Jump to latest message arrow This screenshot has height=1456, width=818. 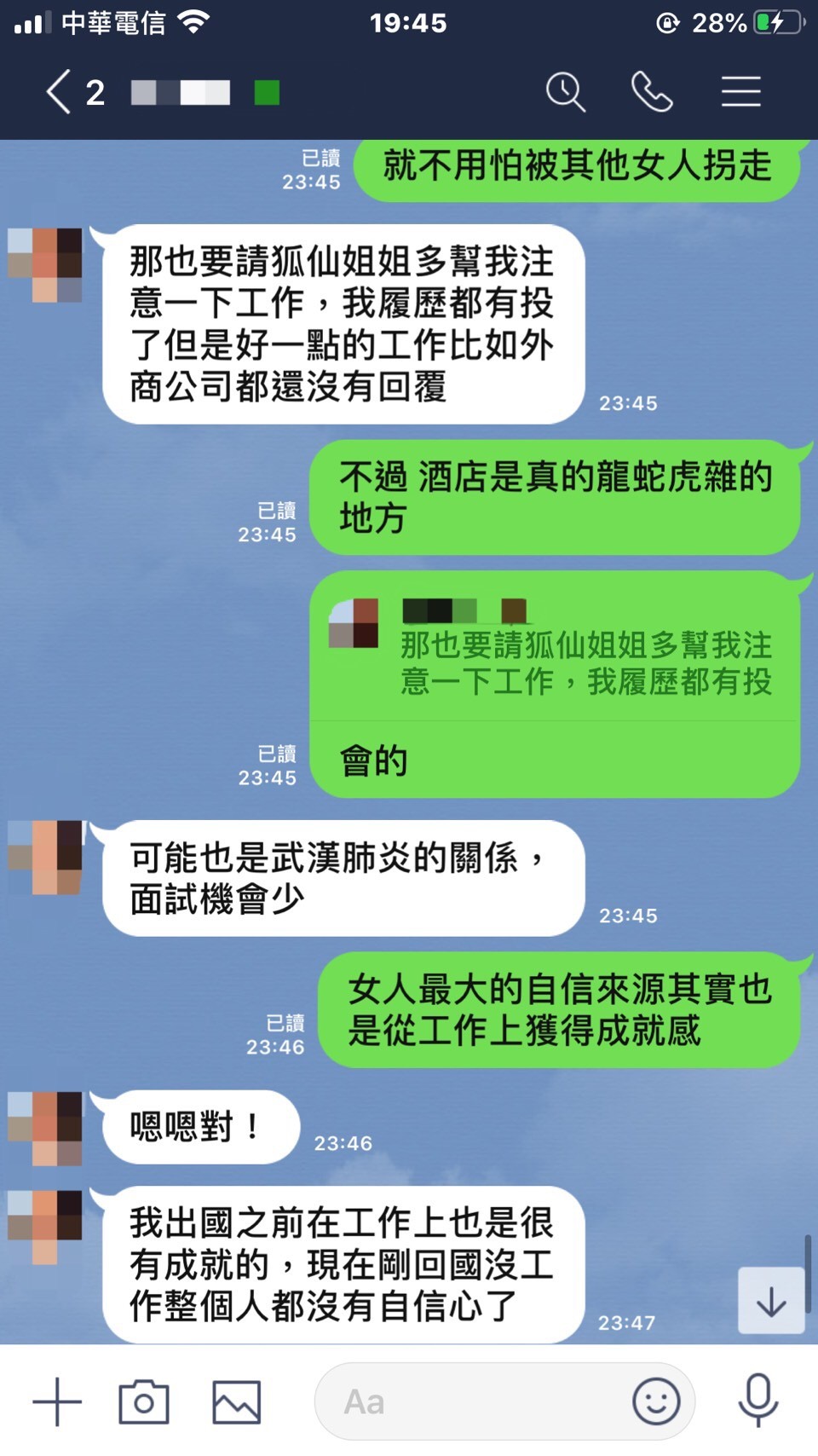(771, 1301)
